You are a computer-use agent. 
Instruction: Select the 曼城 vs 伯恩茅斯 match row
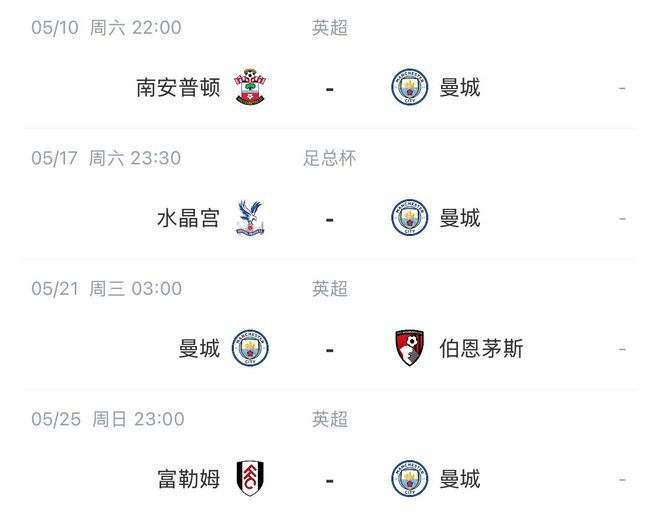click(329, 349)
